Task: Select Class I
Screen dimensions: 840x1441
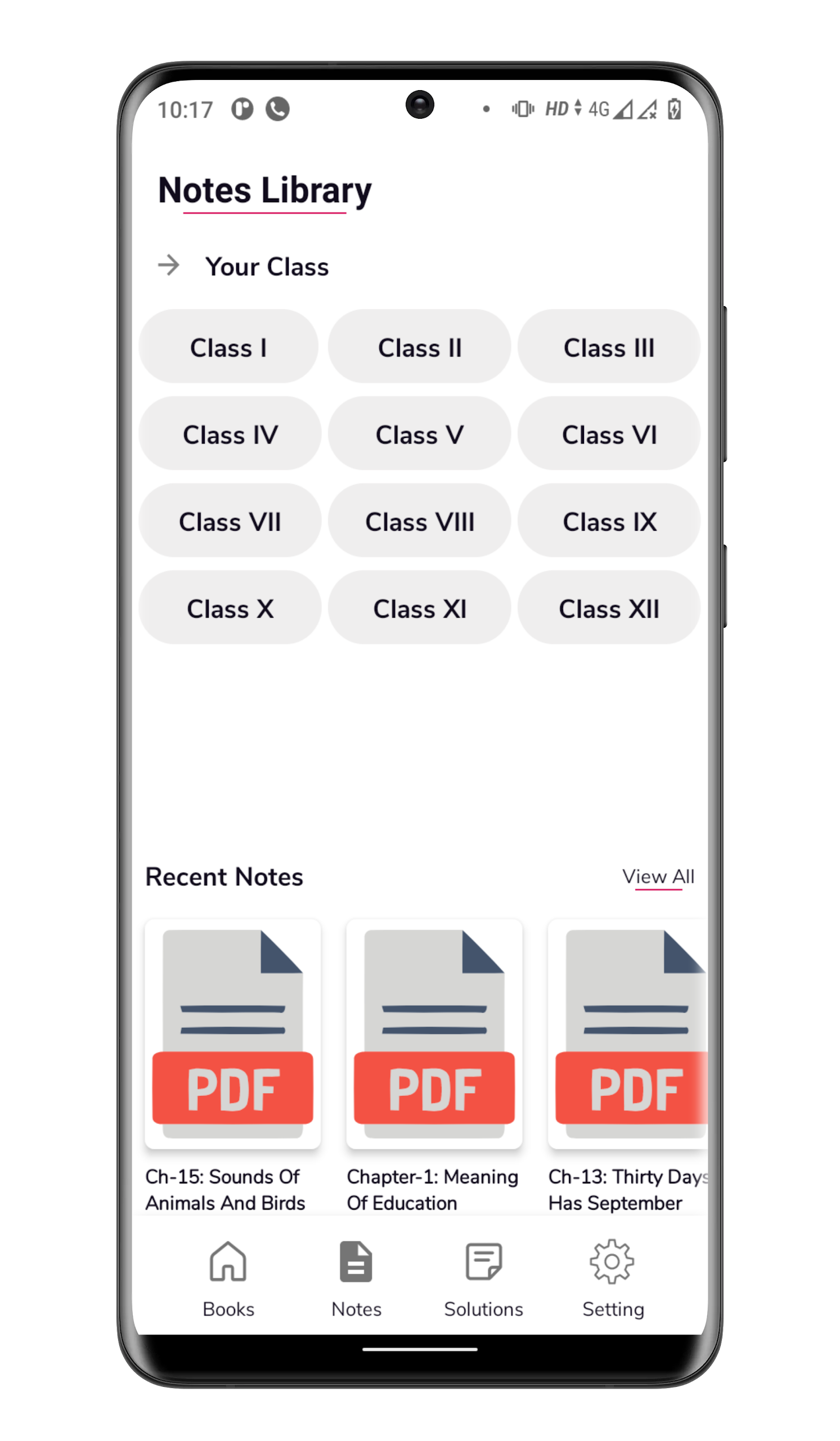Action: [x=228, y=347]
